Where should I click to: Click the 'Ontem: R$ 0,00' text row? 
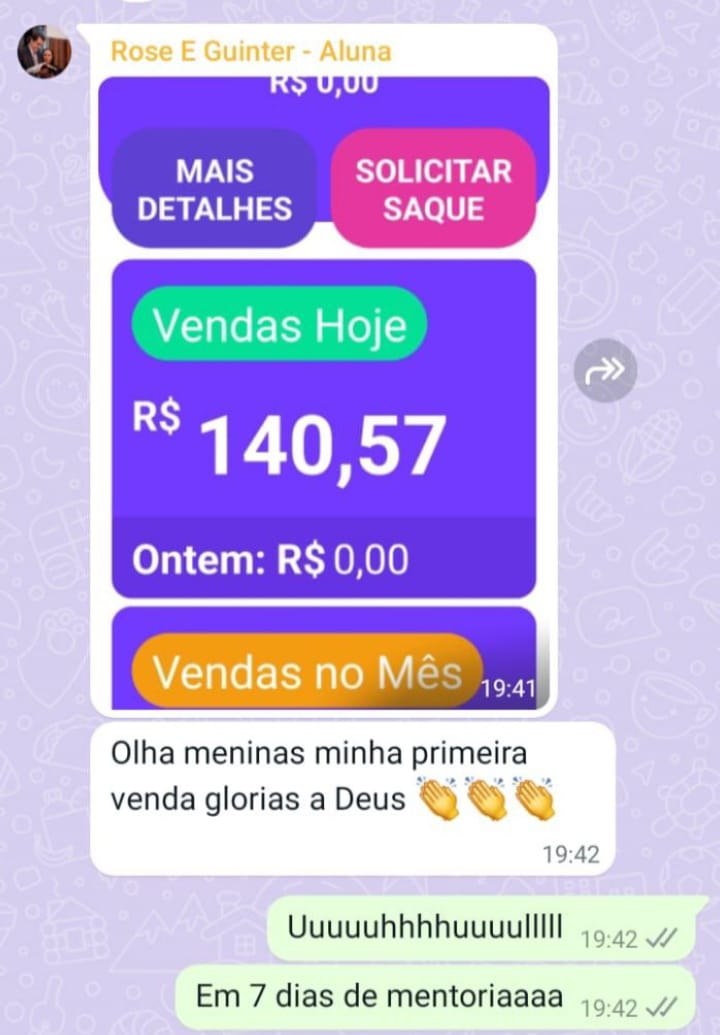coord(268,558)
